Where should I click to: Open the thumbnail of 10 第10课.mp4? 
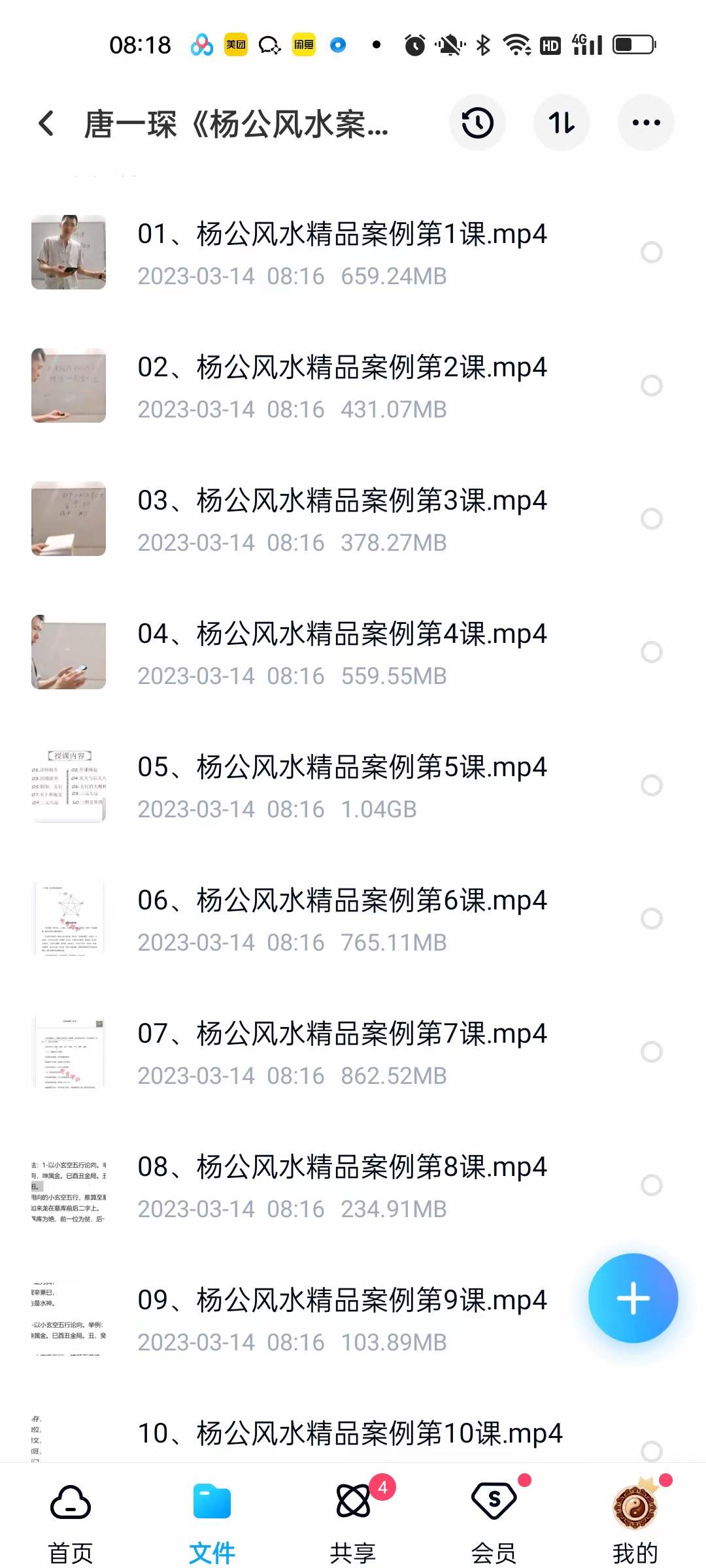tap(68, 1437)
